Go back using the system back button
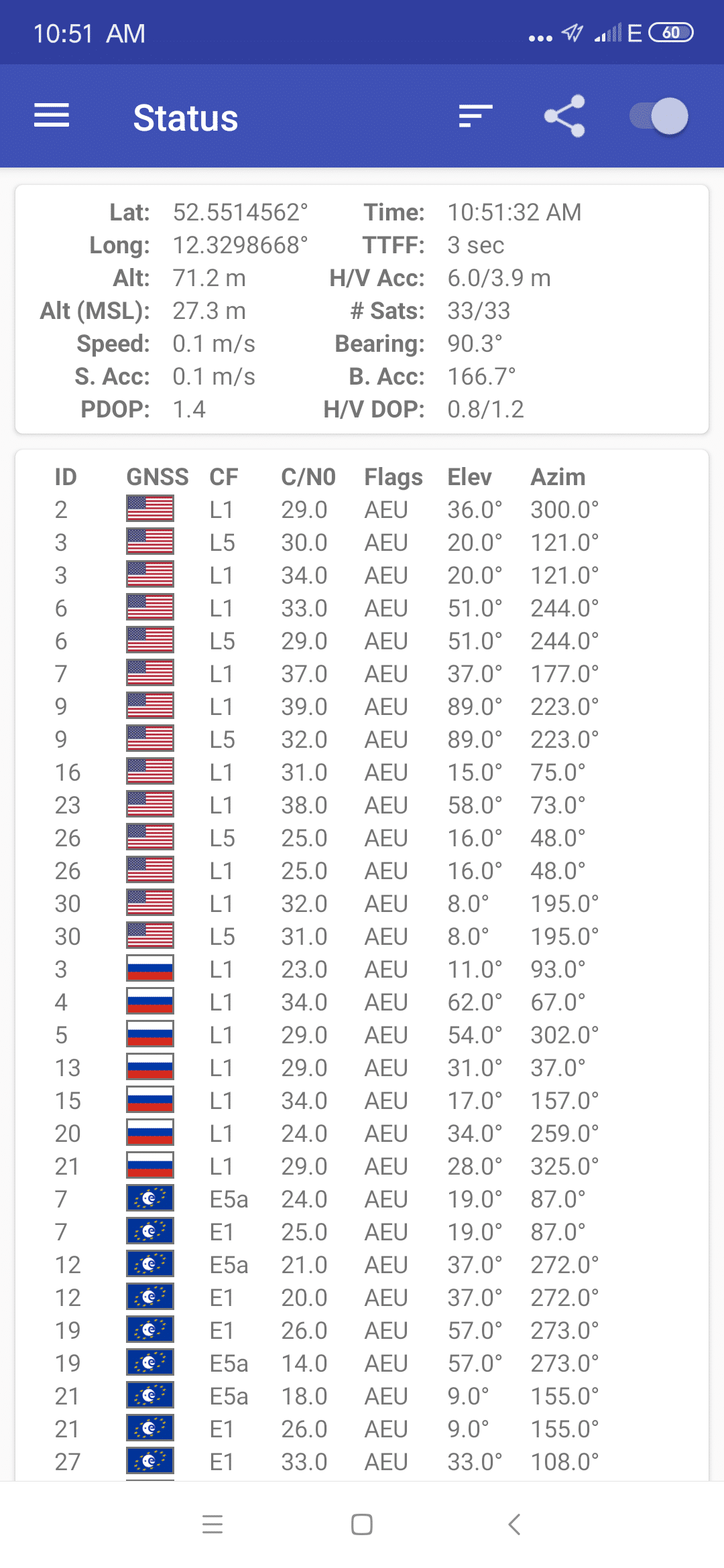The width and height of the screenshot is (724, 1568). click(x=515, y=1524)
